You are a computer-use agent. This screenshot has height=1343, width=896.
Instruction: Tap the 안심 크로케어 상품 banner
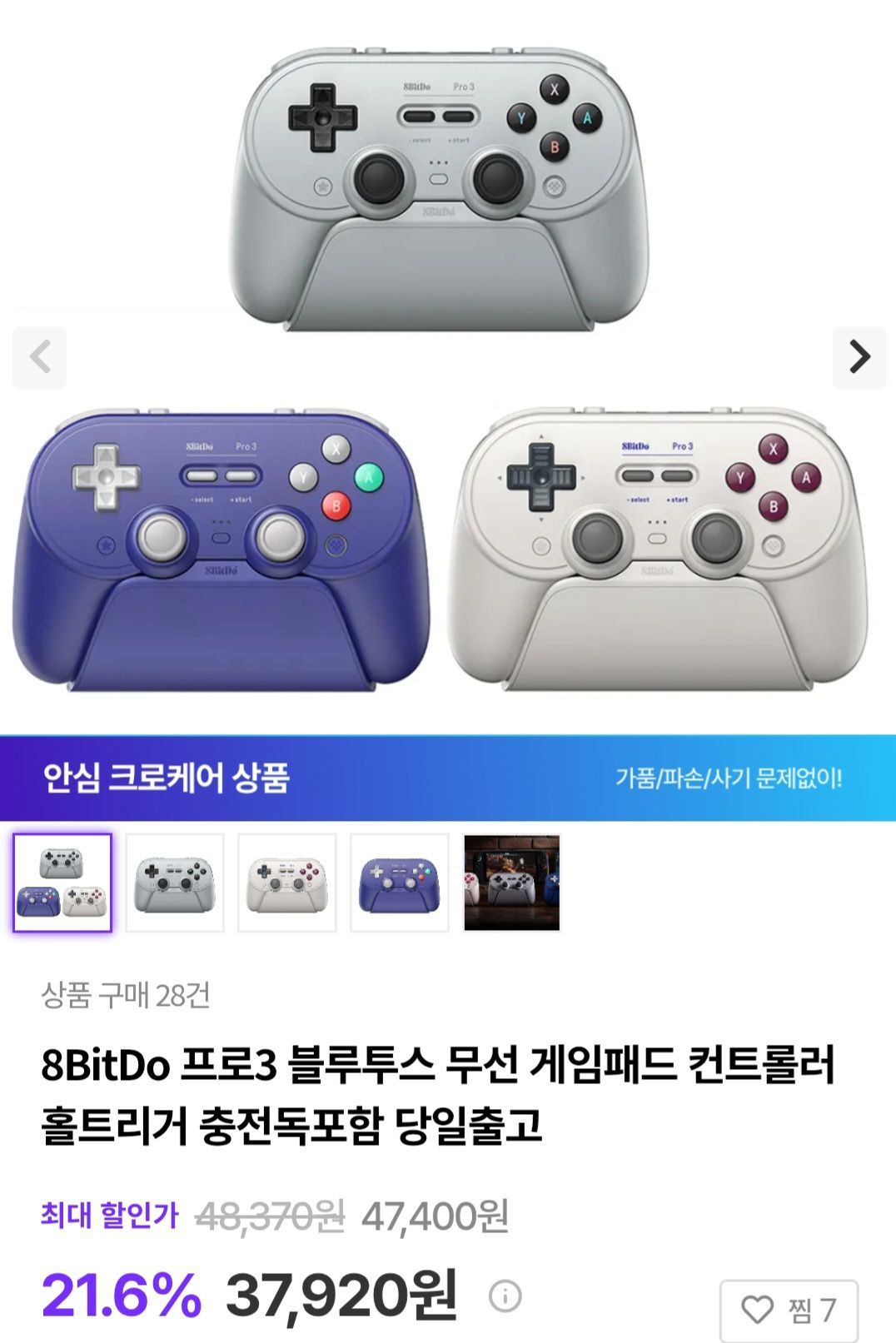click(448, 778)
